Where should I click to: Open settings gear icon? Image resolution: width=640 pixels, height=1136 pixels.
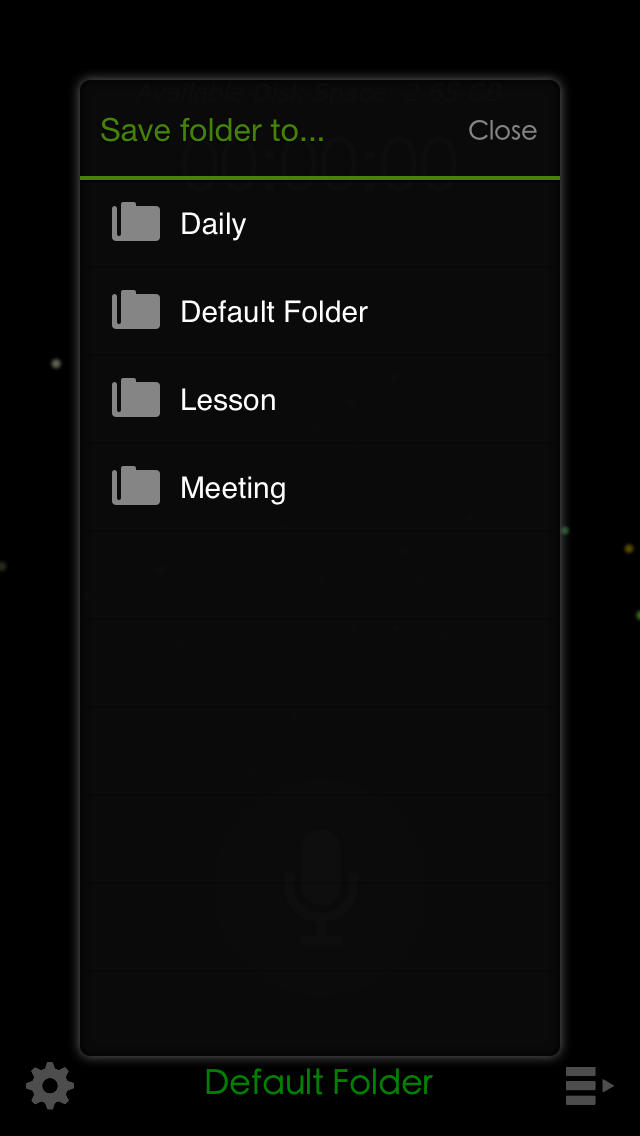click(50, 1085)
